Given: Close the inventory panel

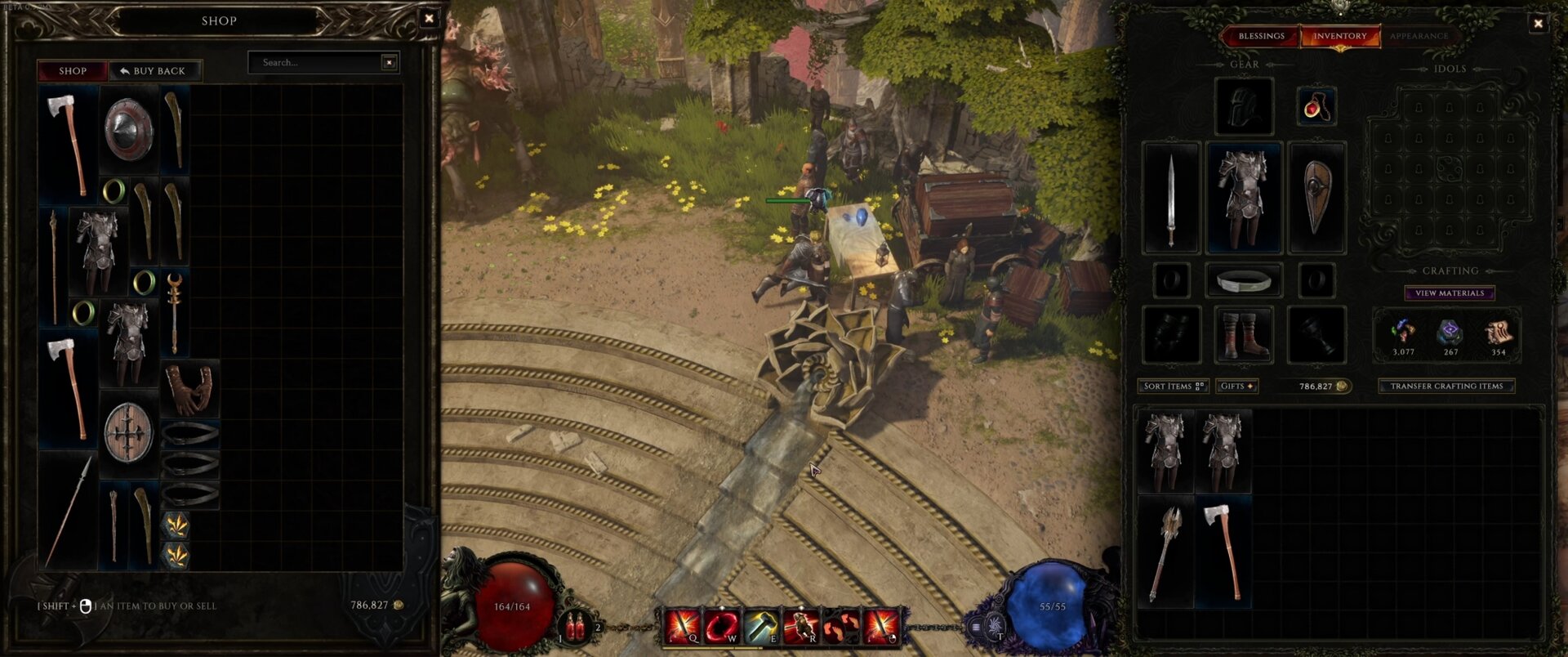Looking at the screenshot, I should 1538,23.
